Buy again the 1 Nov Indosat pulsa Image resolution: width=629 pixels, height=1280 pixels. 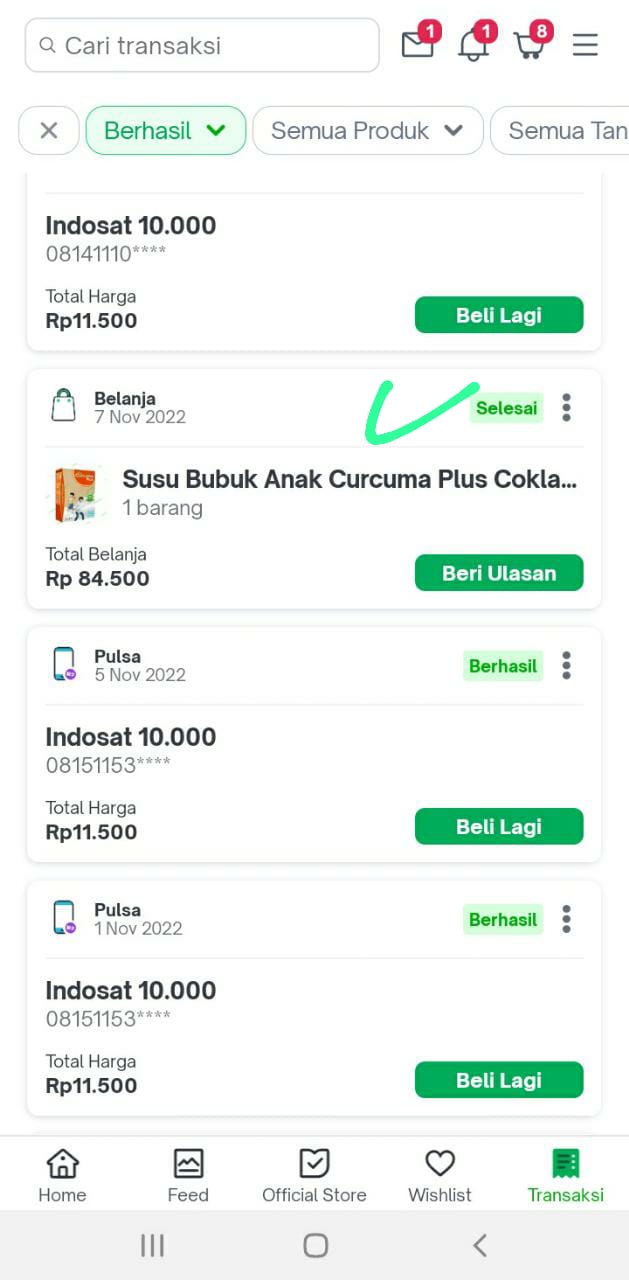coord(499,1081)
